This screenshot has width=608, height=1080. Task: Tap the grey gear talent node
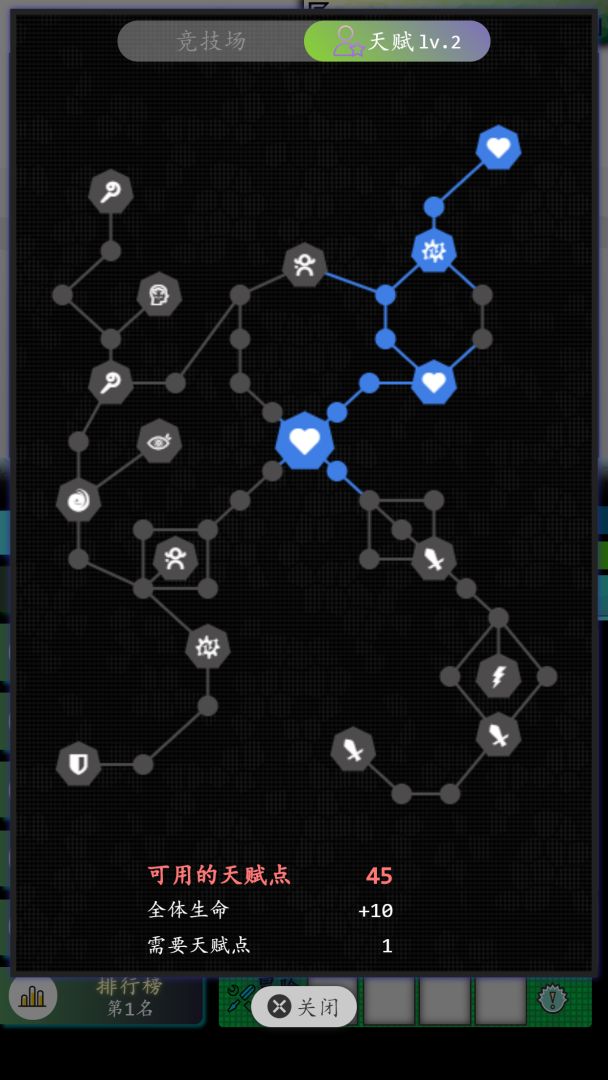(x=208, y=647)
